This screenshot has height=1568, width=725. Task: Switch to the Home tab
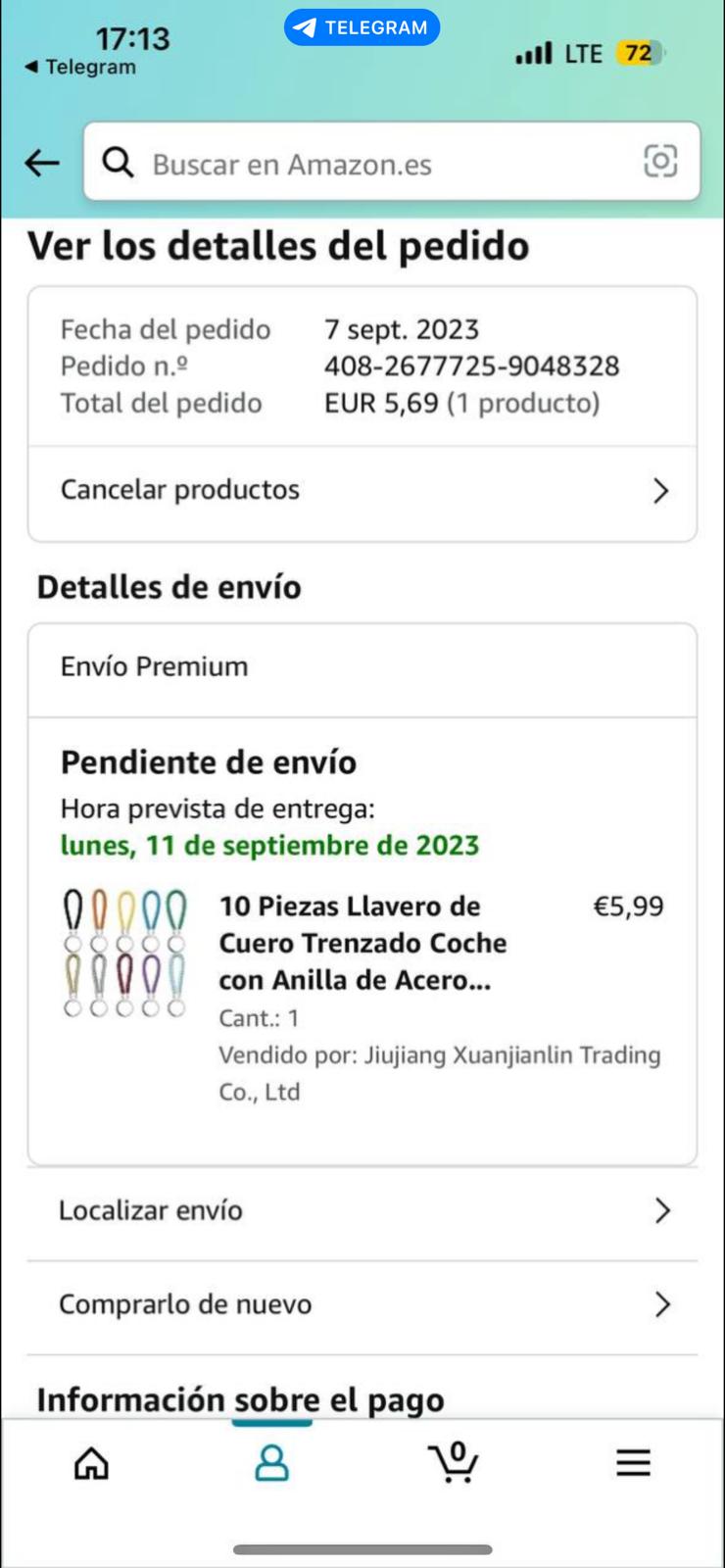click(92, 1463)
